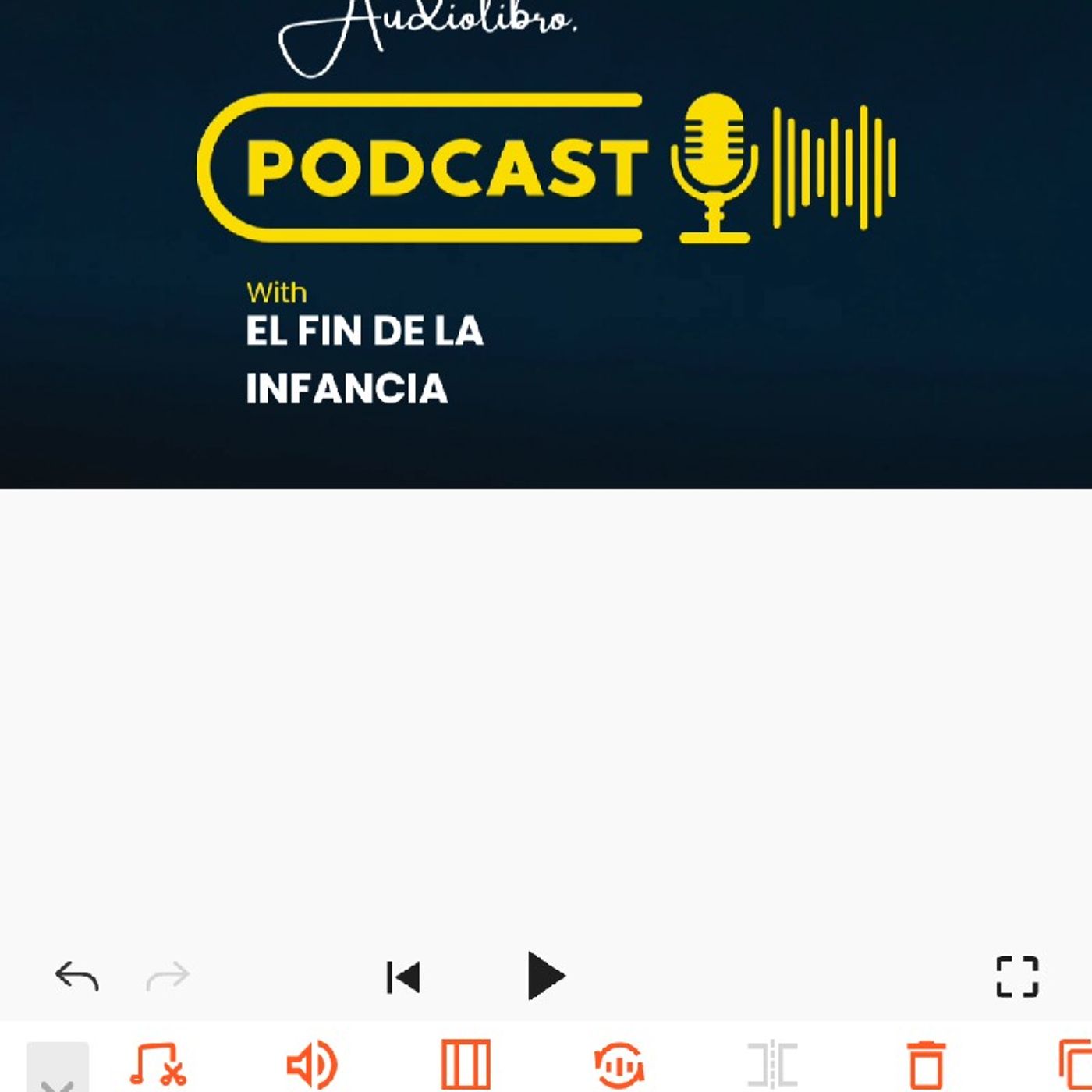Jump back to the start of the project

tap(403, 977)
